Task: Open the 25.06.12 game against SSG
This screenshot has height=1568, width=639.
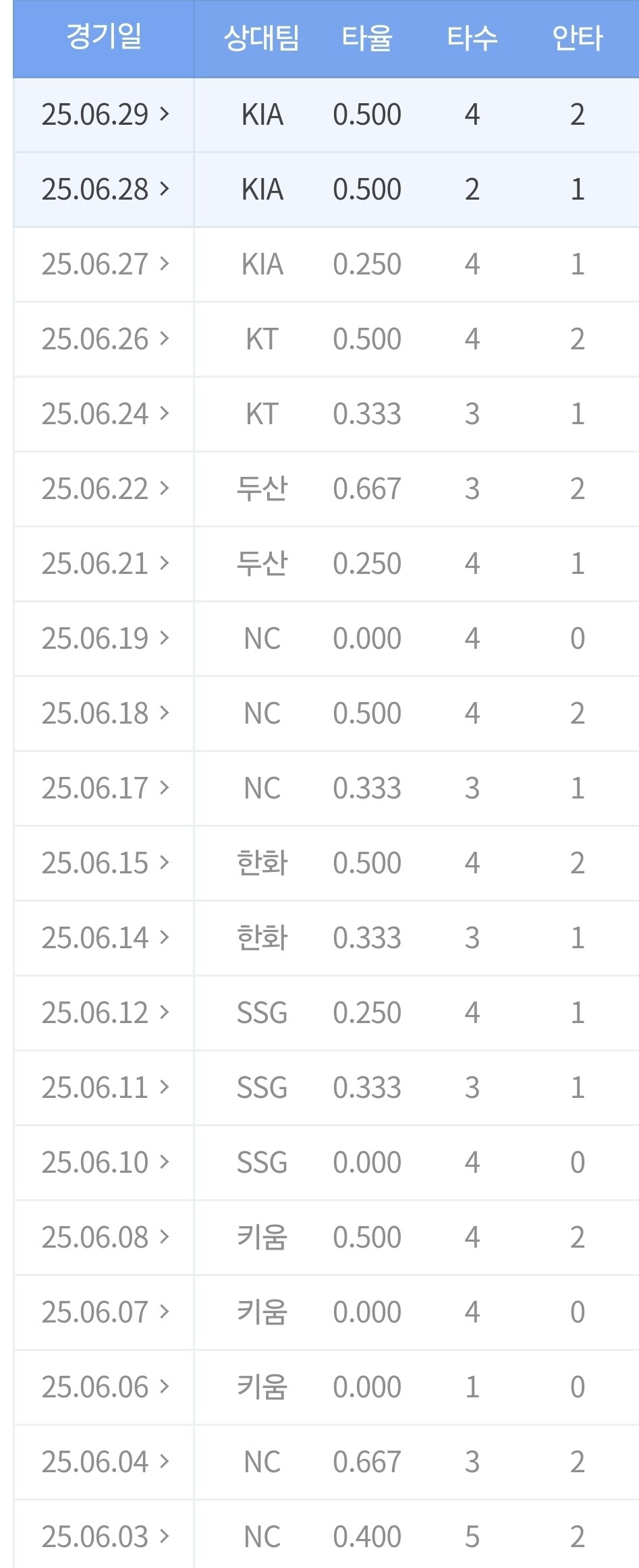Action: [105, 1013]
